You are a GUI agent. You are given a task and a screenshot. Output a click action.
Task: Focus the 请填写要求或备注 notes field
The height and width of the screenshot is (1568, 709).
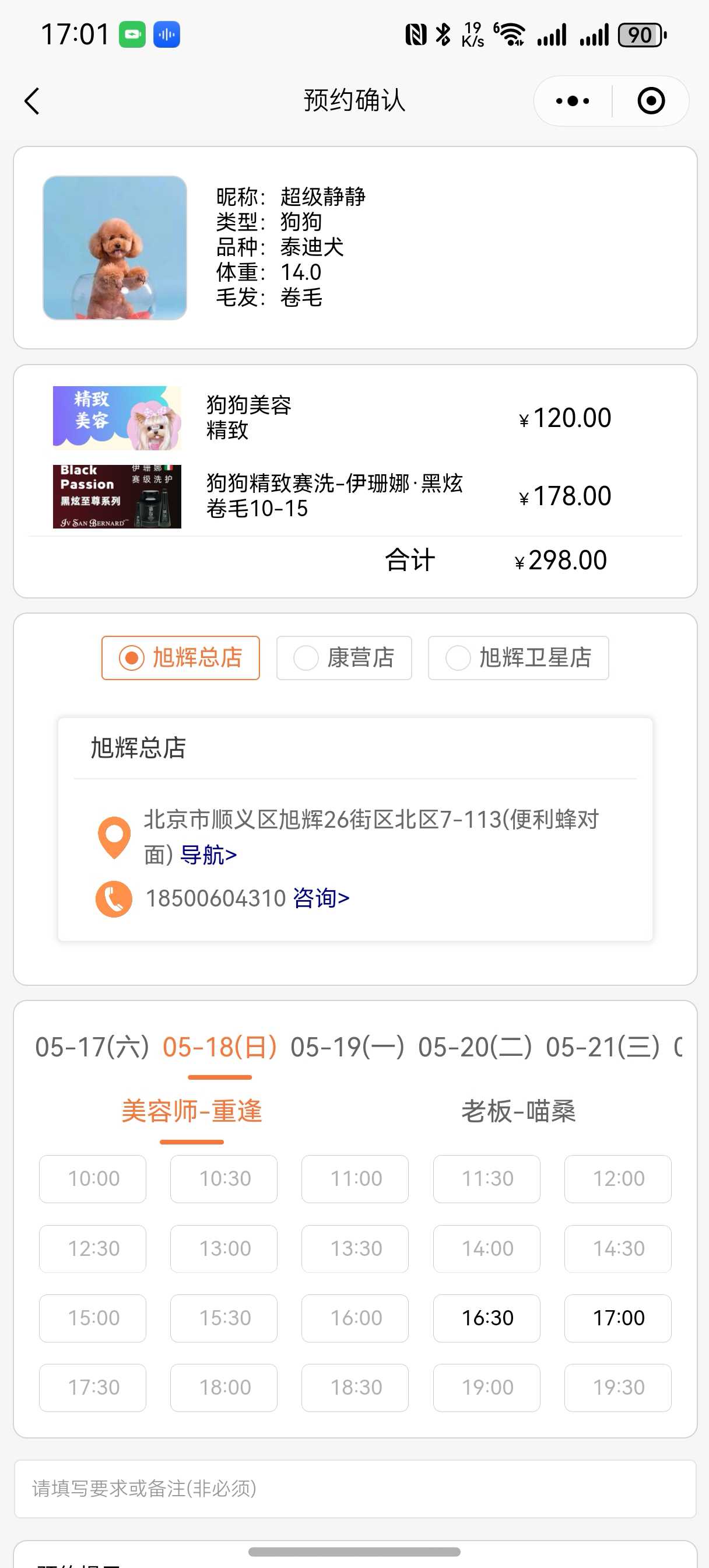(355, 1488)
